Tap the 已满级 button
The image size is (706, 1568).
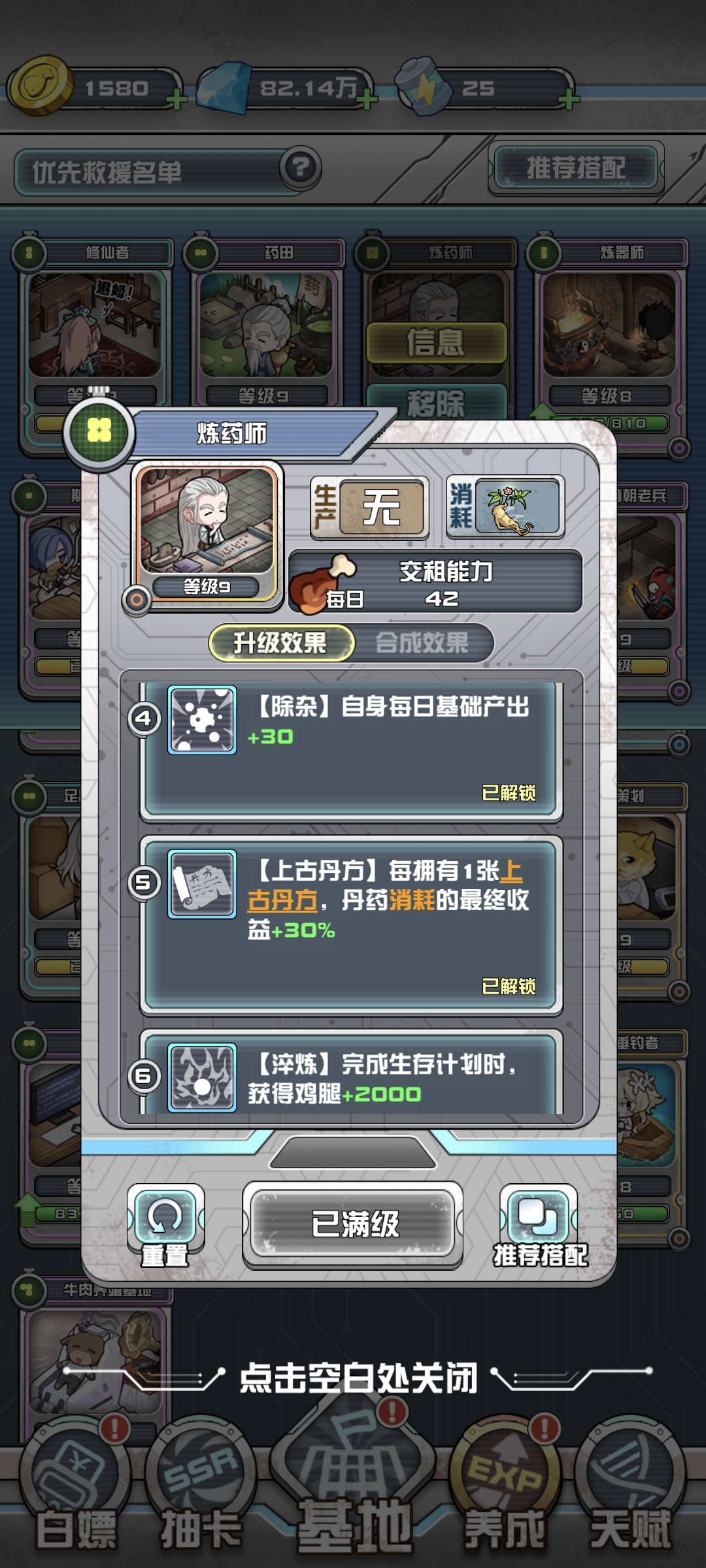[353, 1224]
